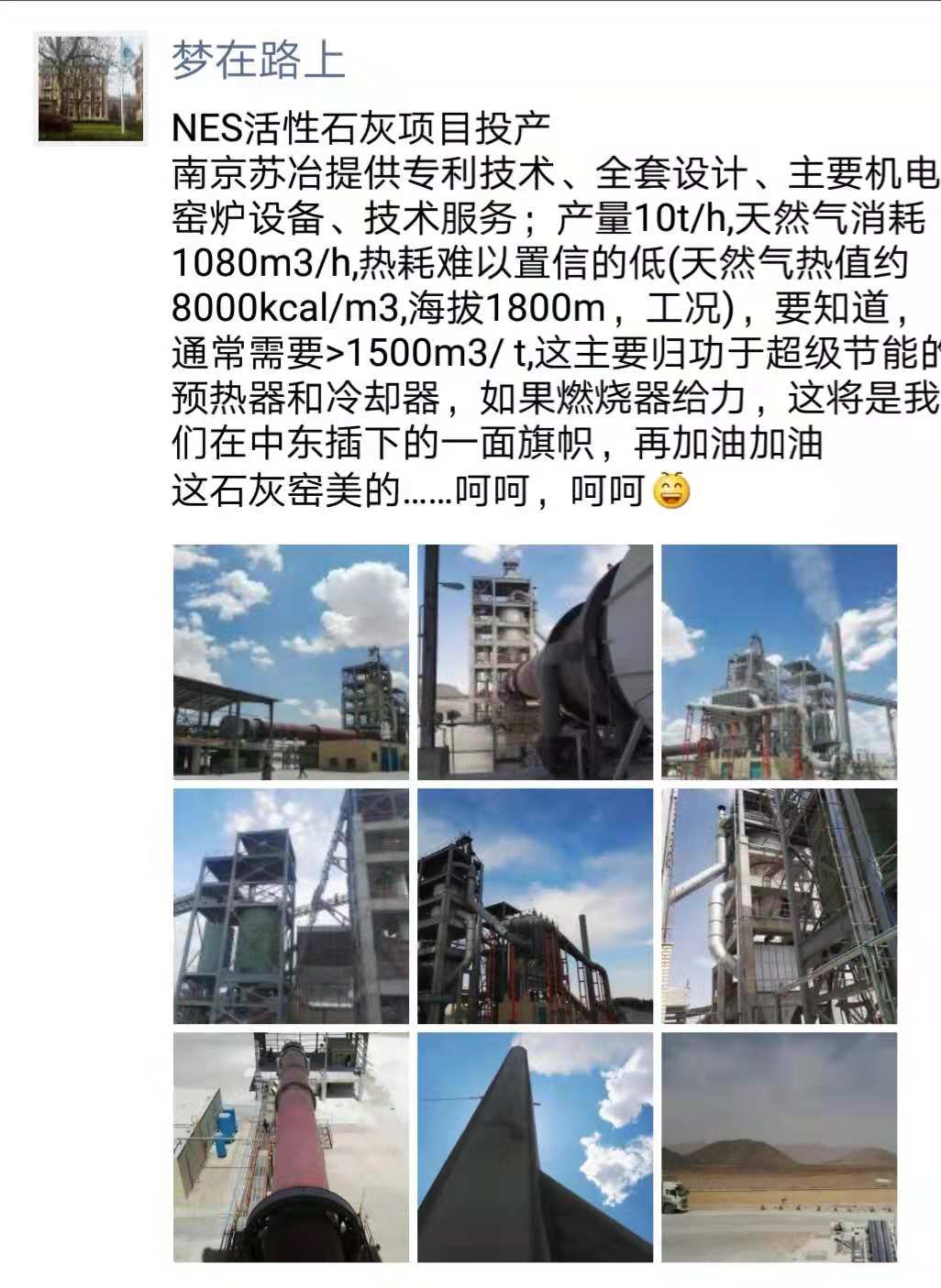941x1288 pixels.
Task: Open the photo of desert hills and truck
Action: tap(779, 1147)
